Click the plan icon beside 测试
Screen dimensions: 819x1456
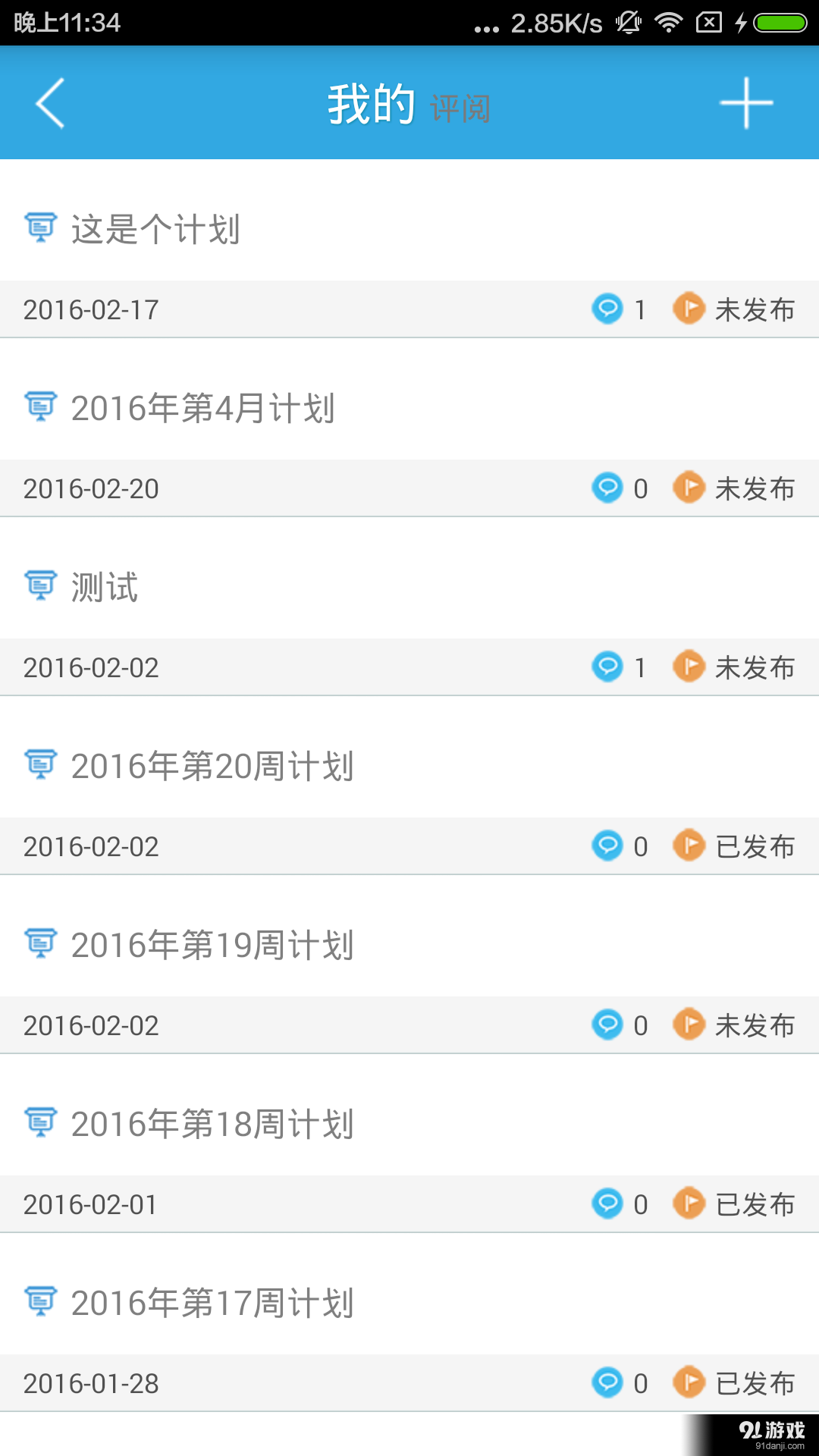click(41, 585)
